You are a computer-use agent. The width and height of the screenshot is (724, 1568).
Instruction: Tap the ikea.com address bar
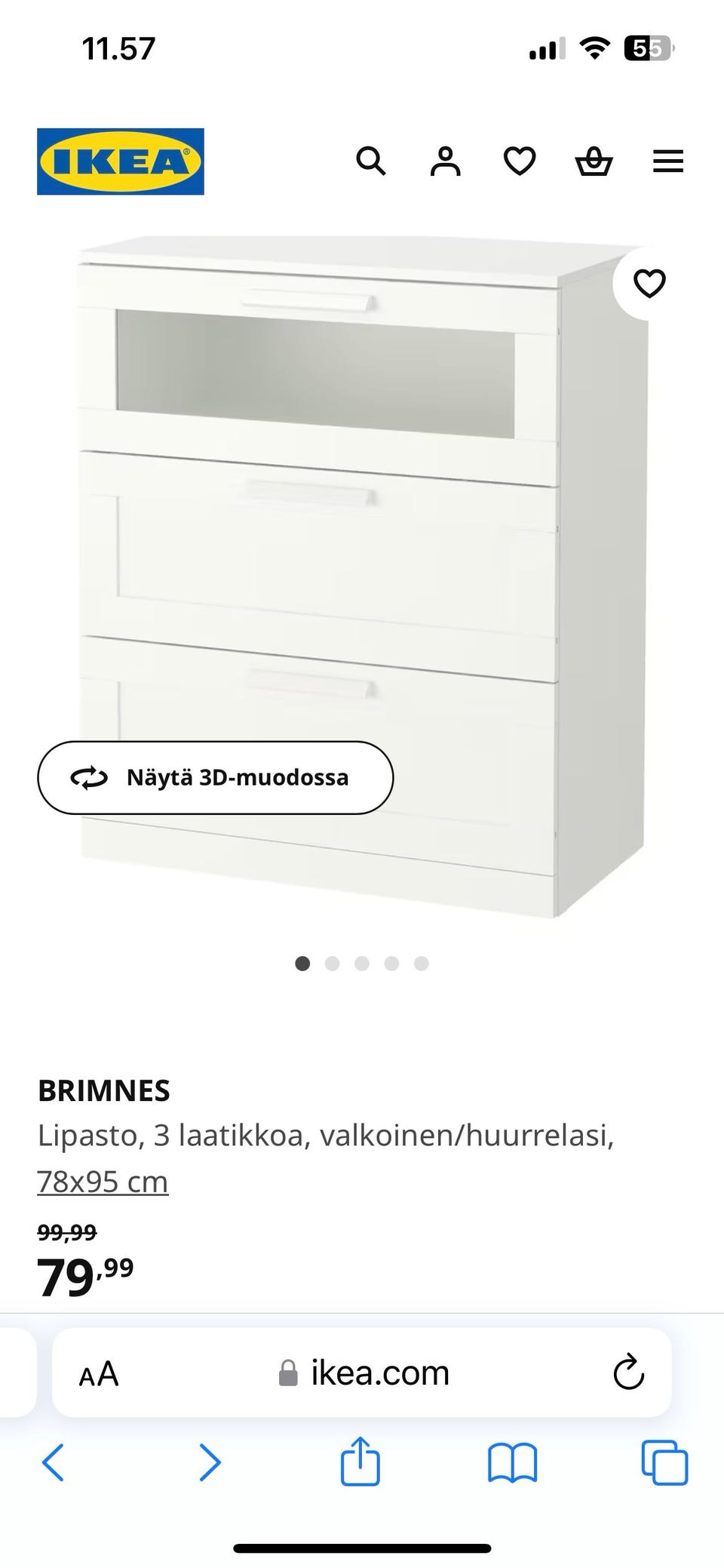click(364, 1373)
